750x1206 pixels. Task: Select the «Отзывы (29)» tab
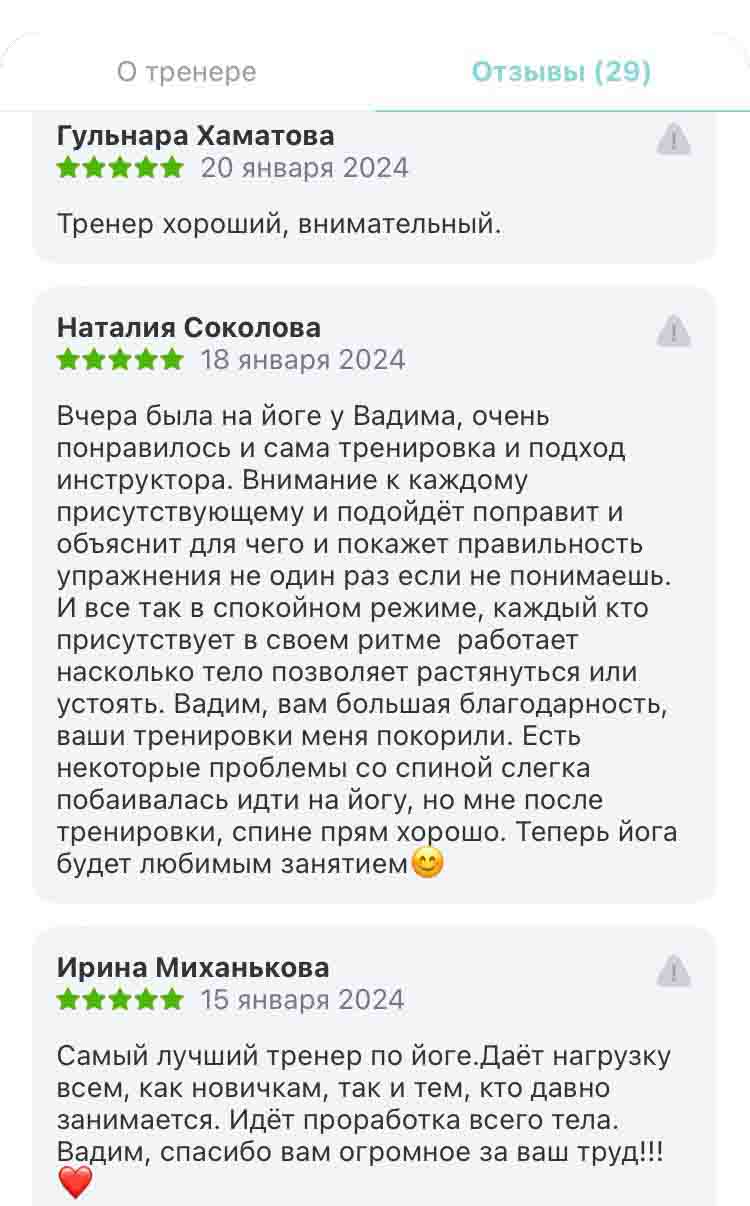561,72
